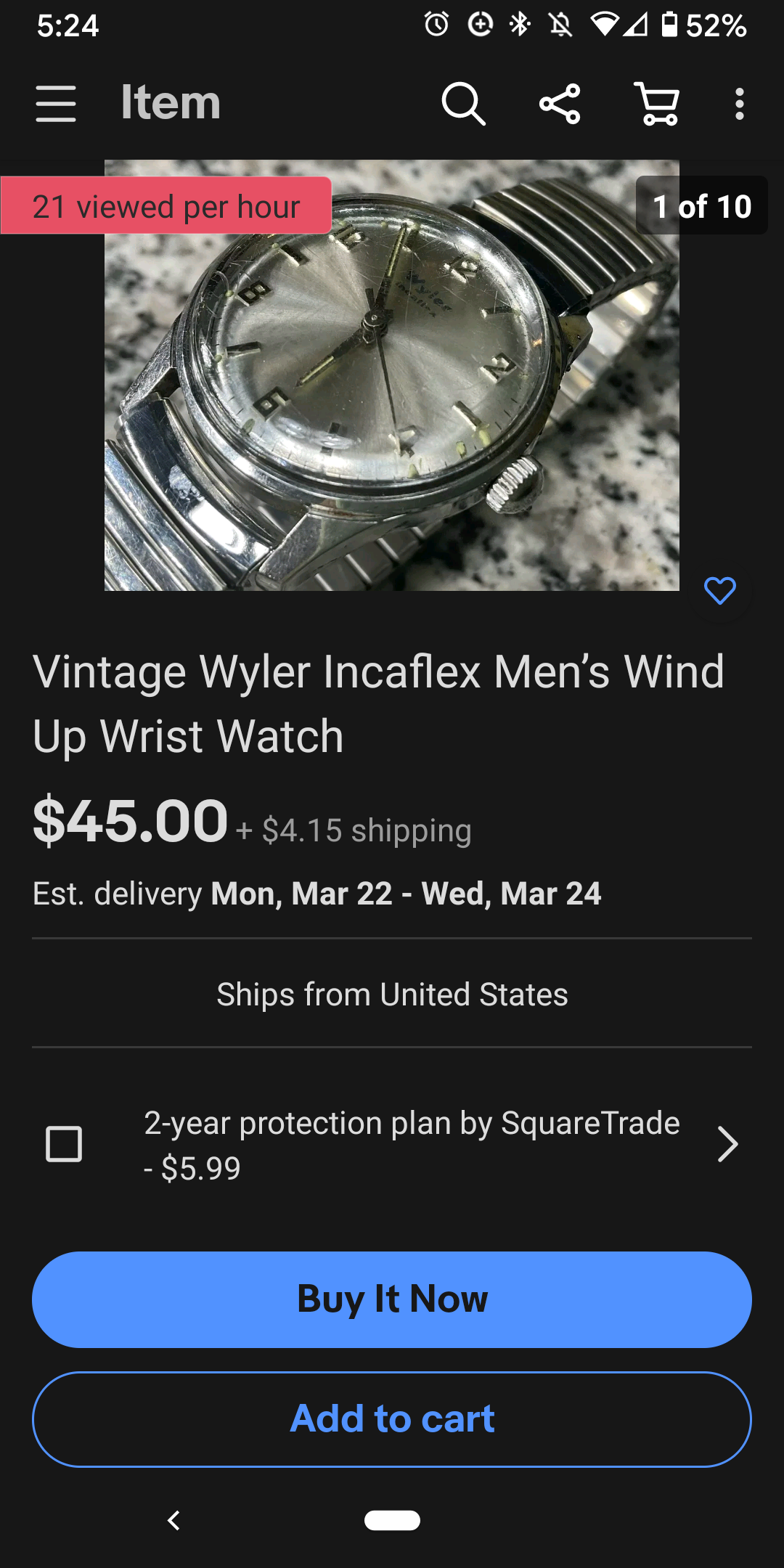Add item to watchlist with heart icon
This screenshot has height=1568, width=784.
[719, 590]
